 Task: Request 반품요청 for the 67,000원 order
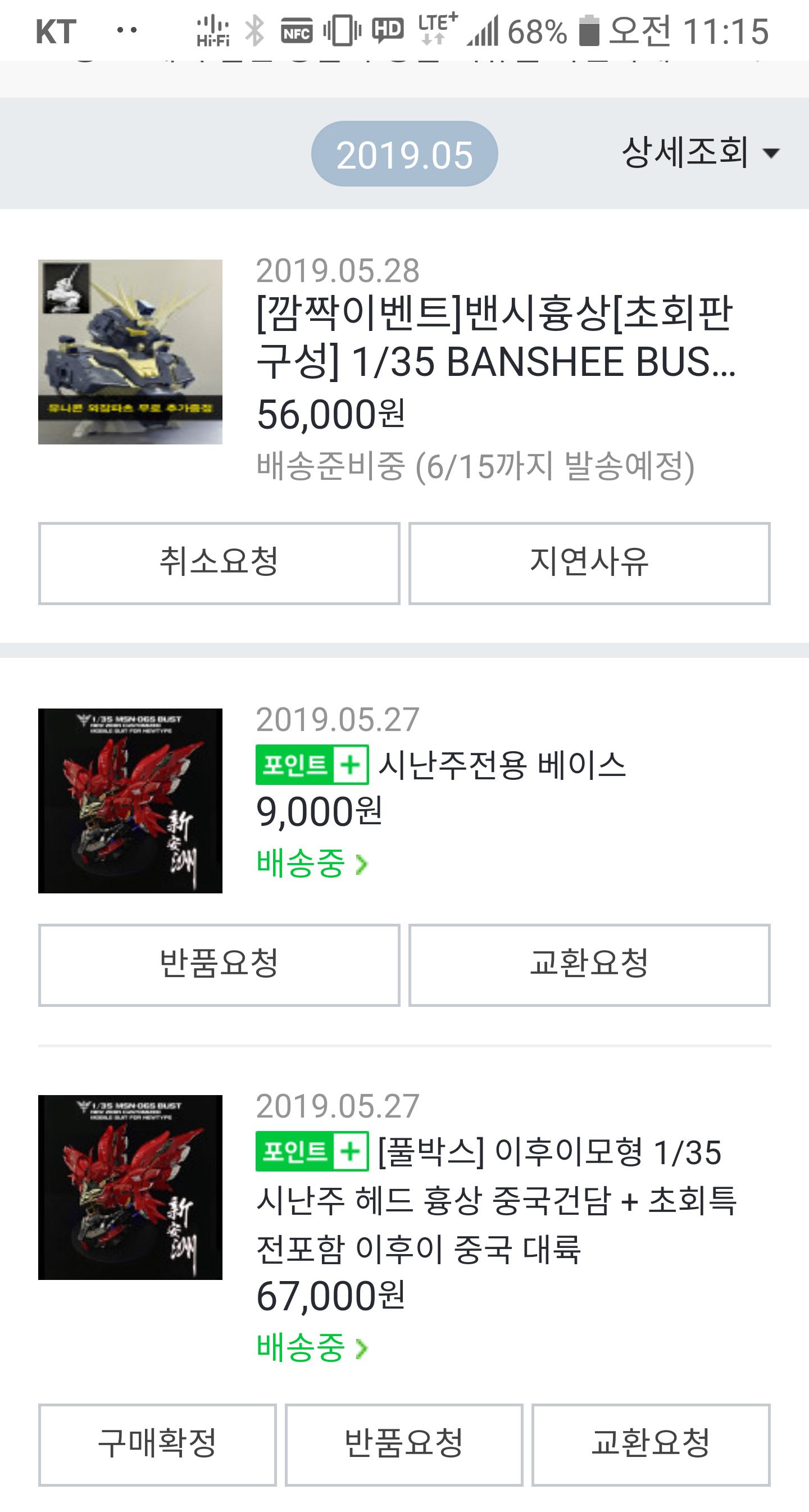404,1445
